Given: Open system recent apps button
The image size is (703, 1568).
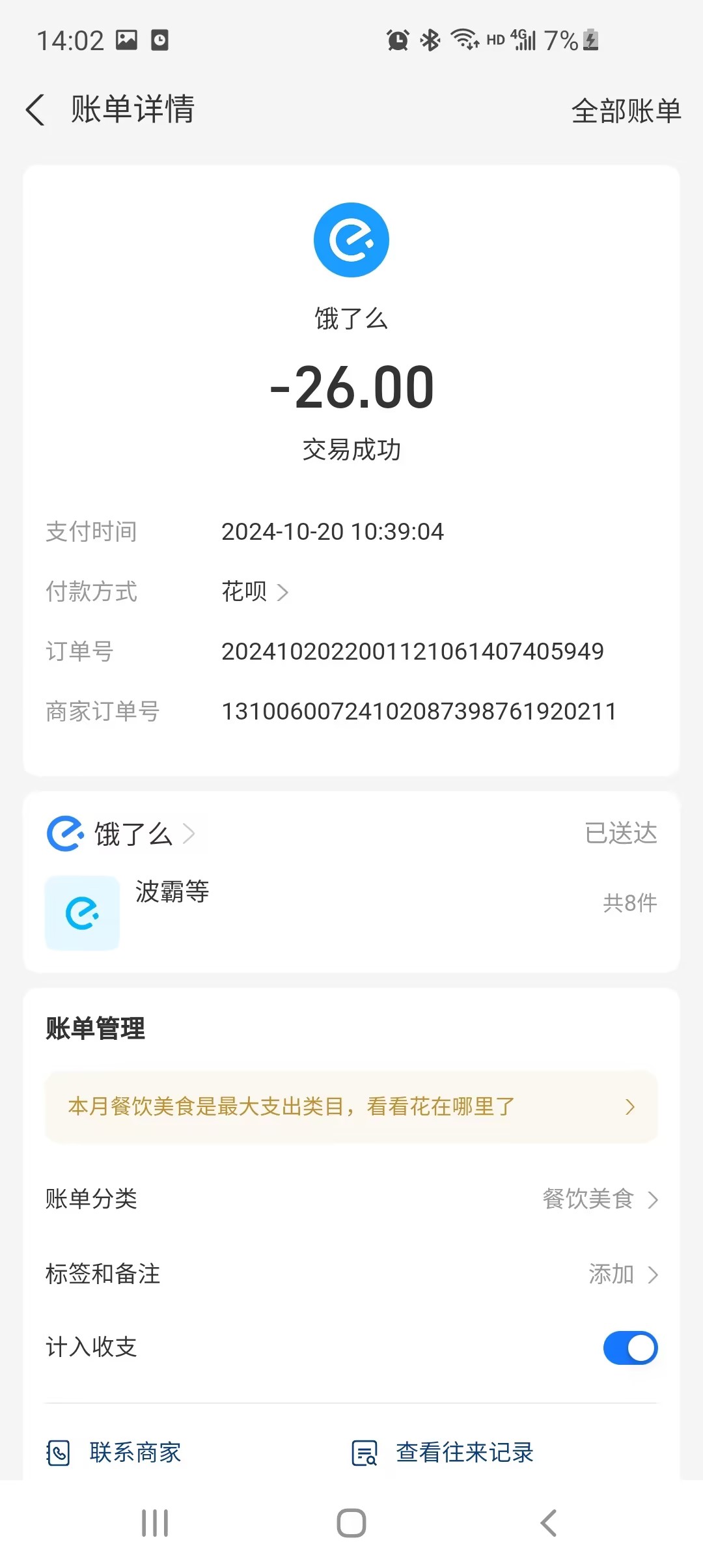Looking at the screenshot, I should 155,1523.
